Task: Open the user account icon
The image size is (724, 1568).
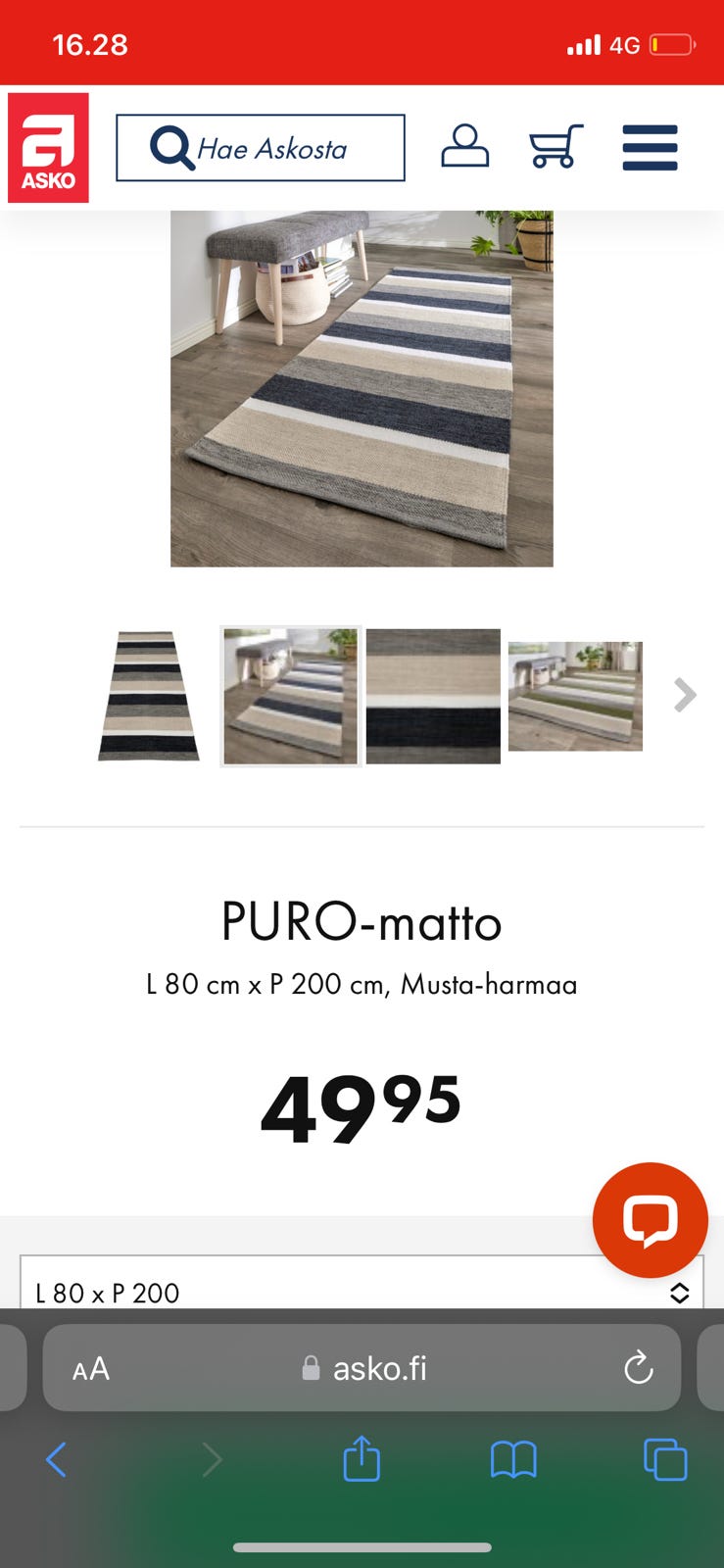Action: click(464, 147)
